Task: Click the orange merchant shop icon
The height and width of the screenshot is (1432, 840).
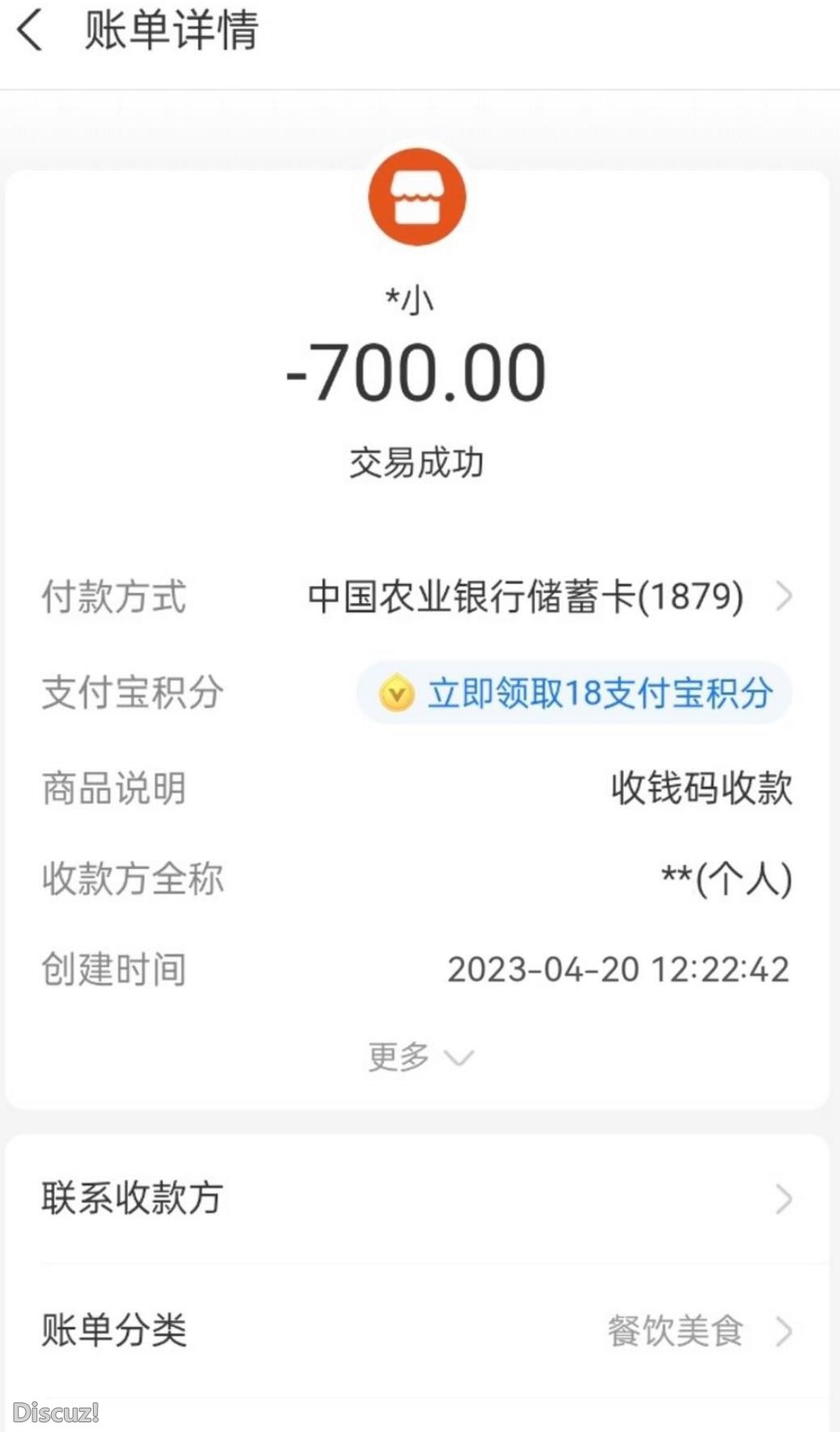Action: (x=417, y=199)
